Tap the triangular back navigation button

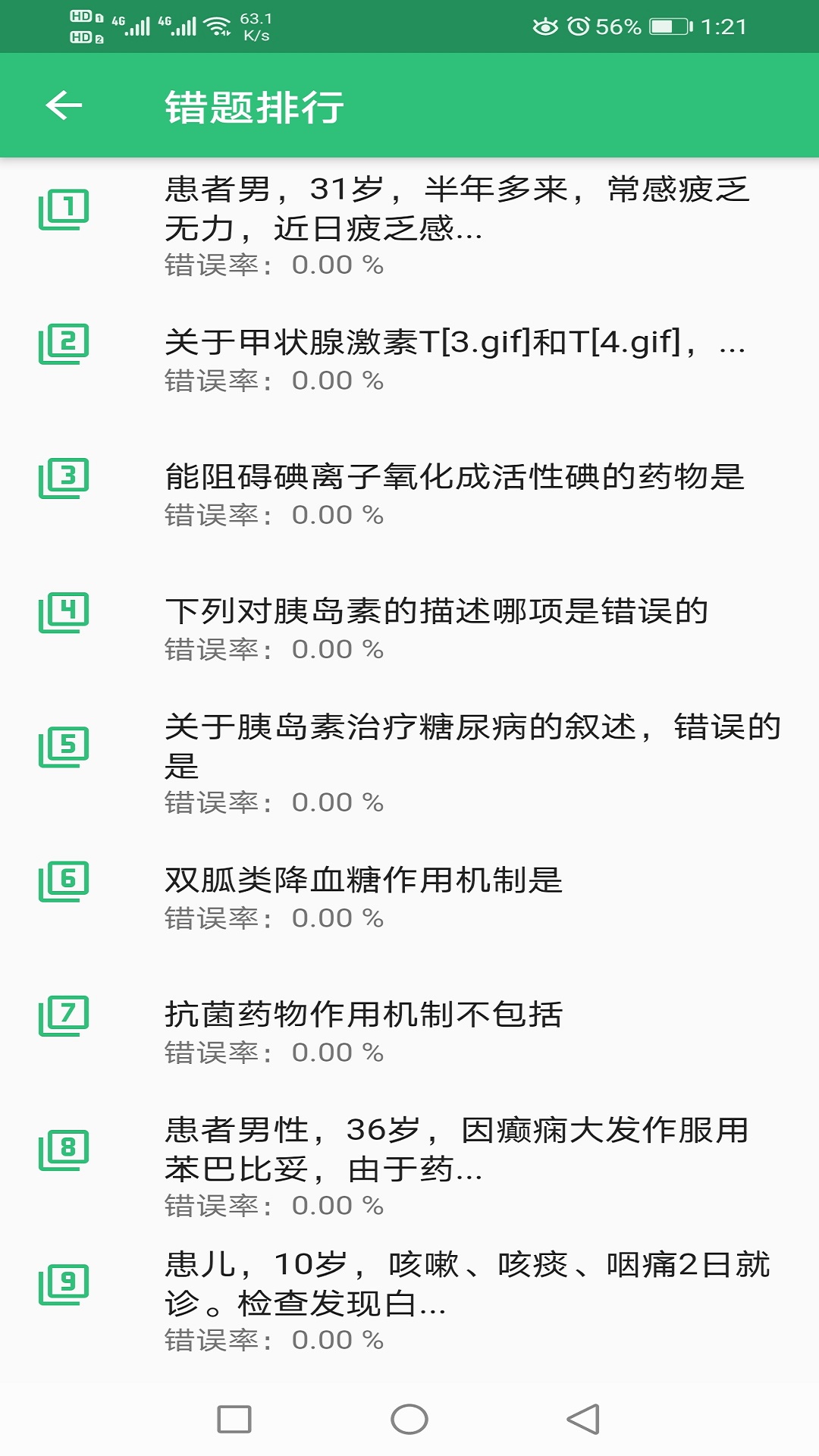pos(579,1418)
